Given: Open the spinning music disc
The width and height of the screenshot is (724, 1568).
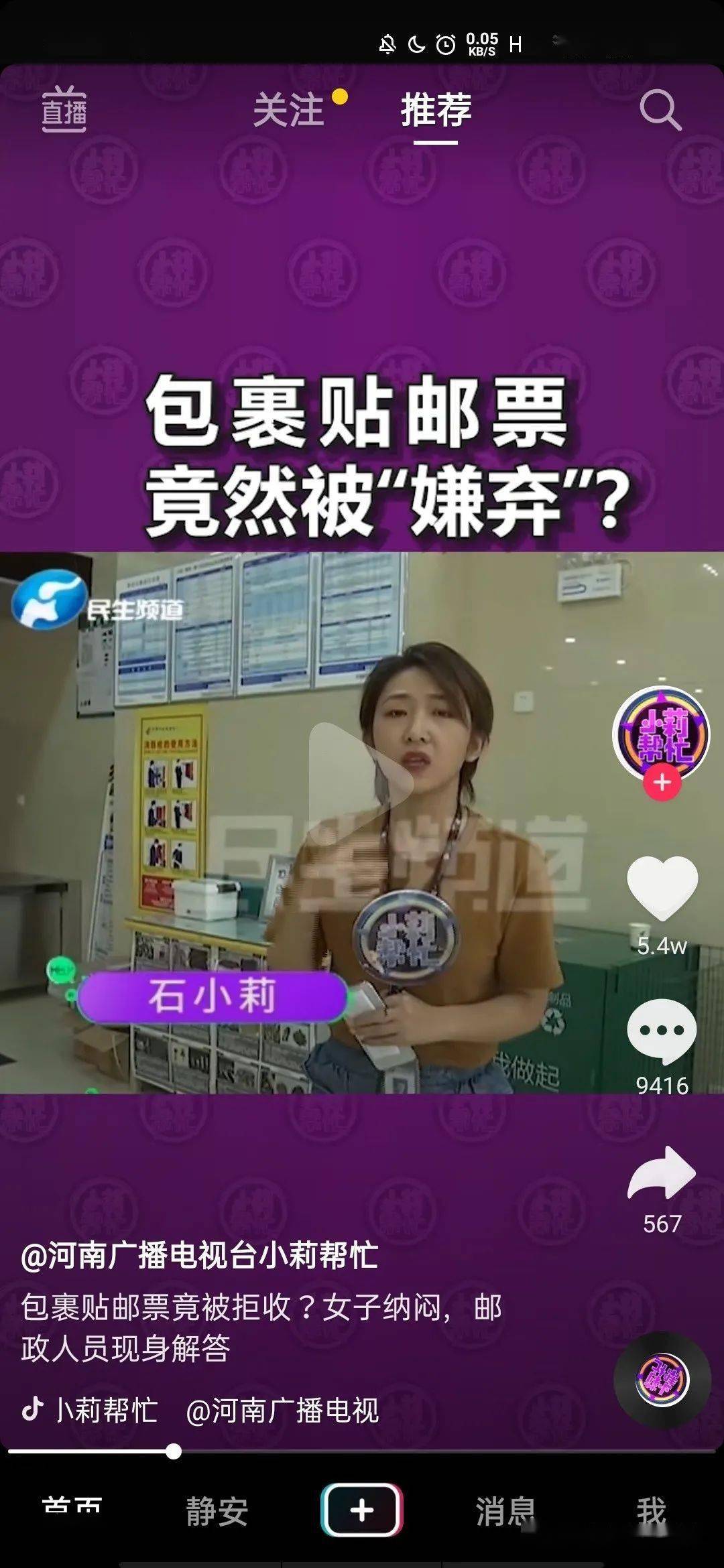Looking at the screenshot, I should (x=662, y=1379).
